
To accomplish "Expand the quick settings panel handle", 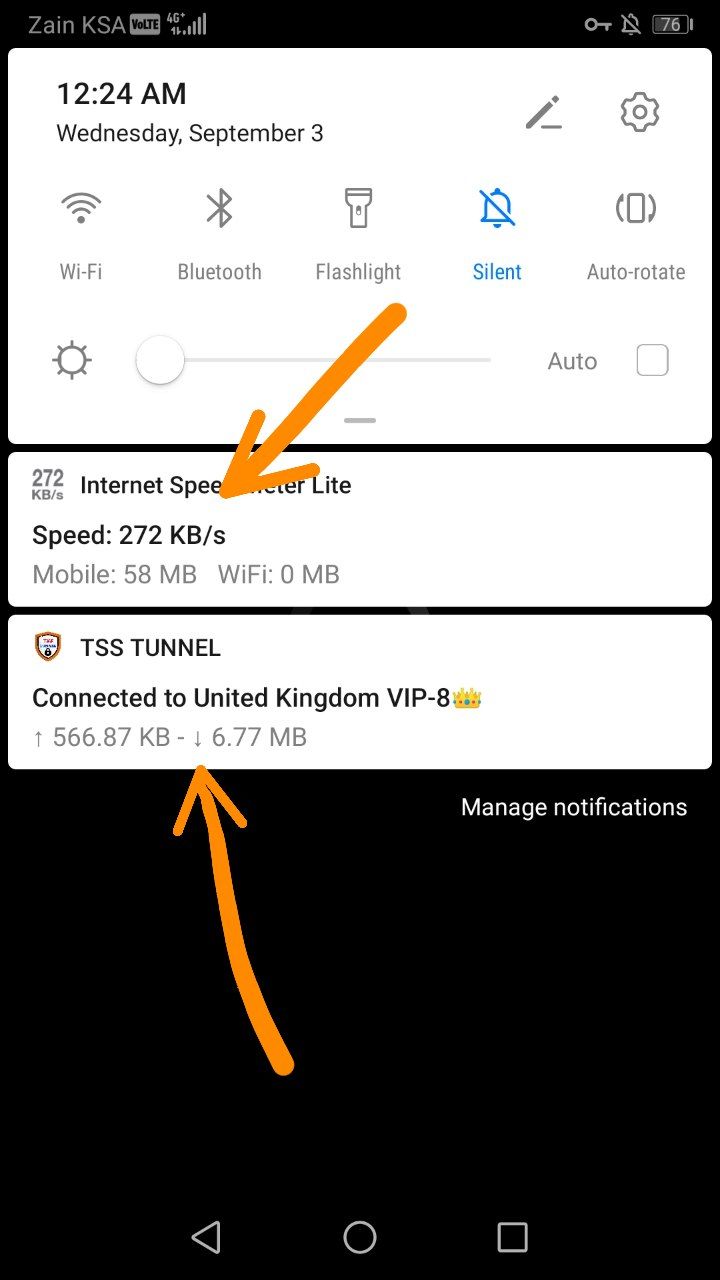I will (360, 421).
